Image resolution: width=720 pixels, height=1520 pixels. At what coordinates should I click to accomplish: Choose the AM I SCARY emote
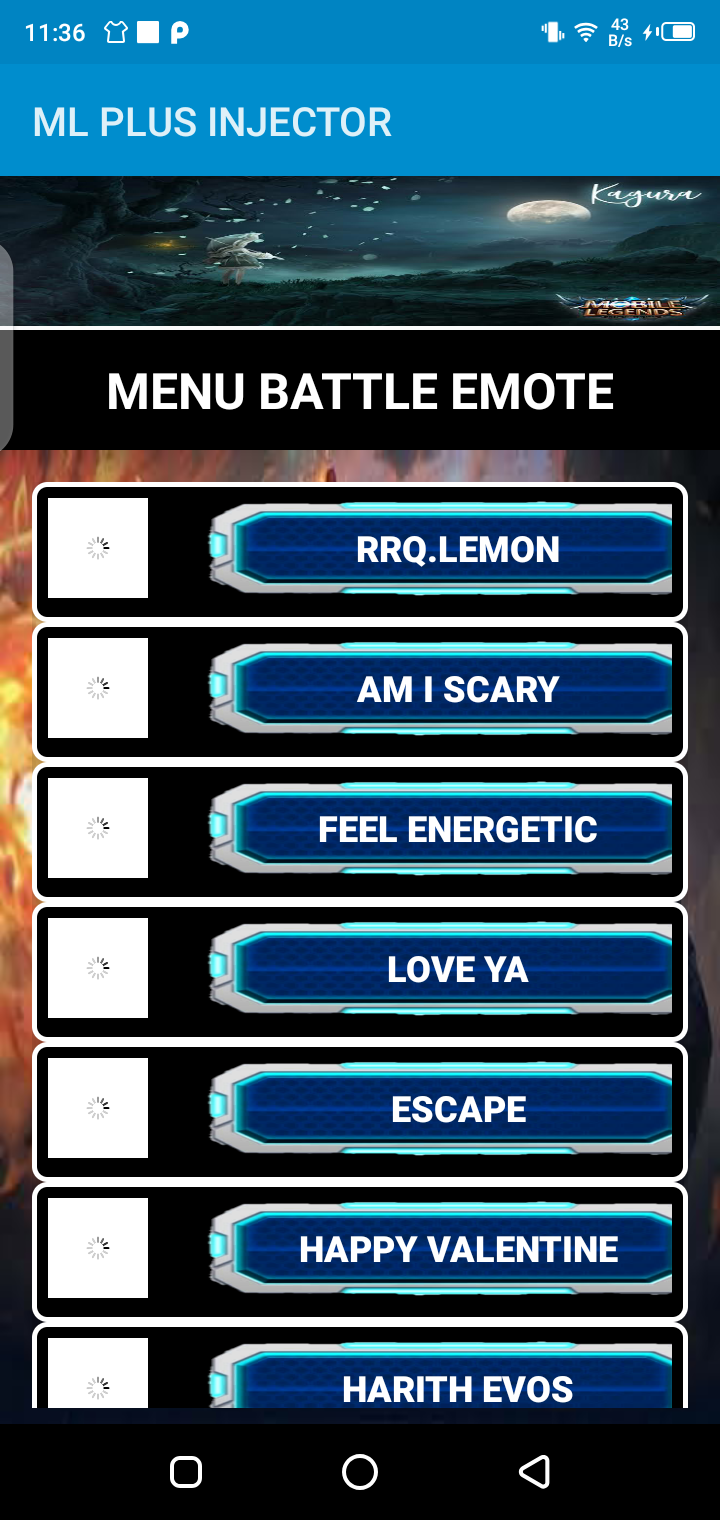(x=457, y=689)
